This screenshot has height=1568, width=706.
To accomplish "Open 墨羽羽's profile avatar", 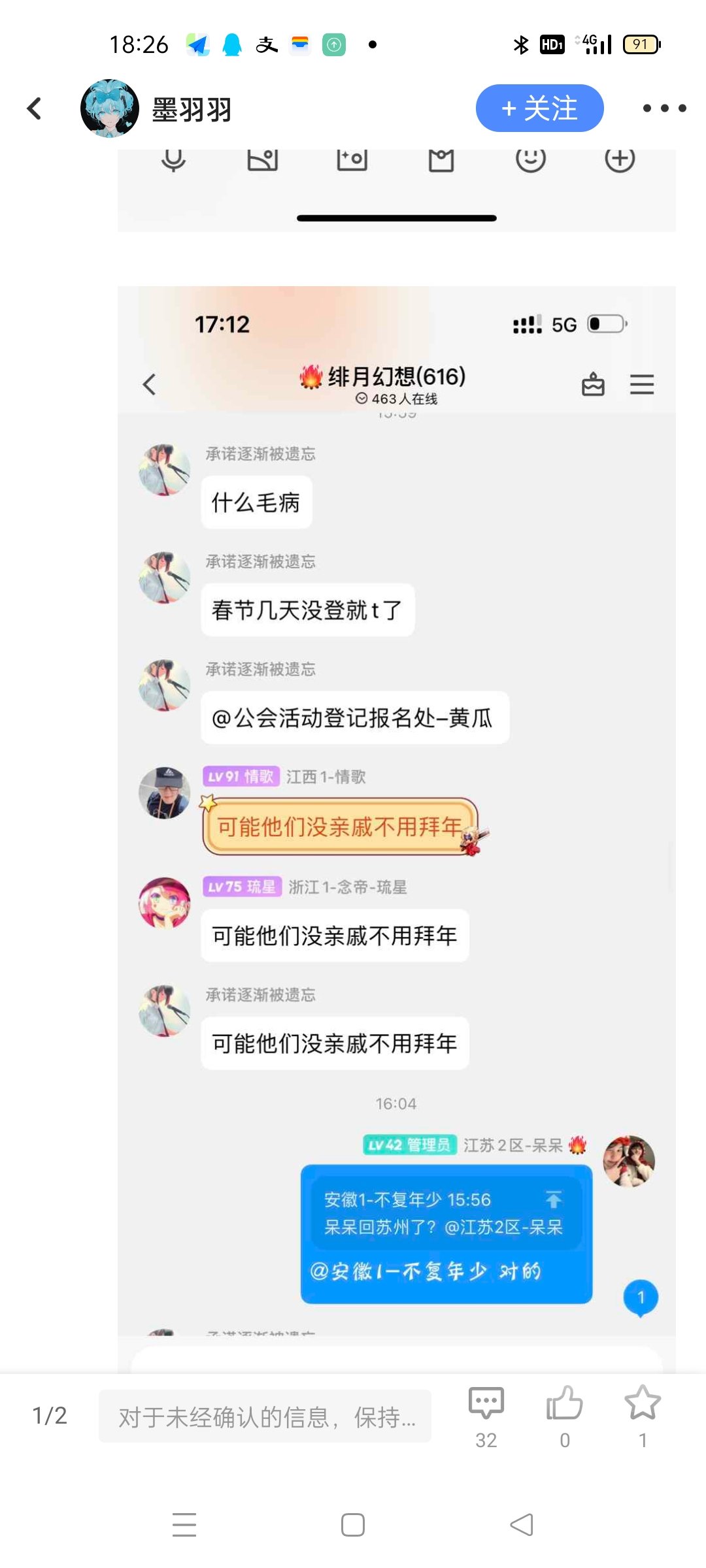I will 109,108.
